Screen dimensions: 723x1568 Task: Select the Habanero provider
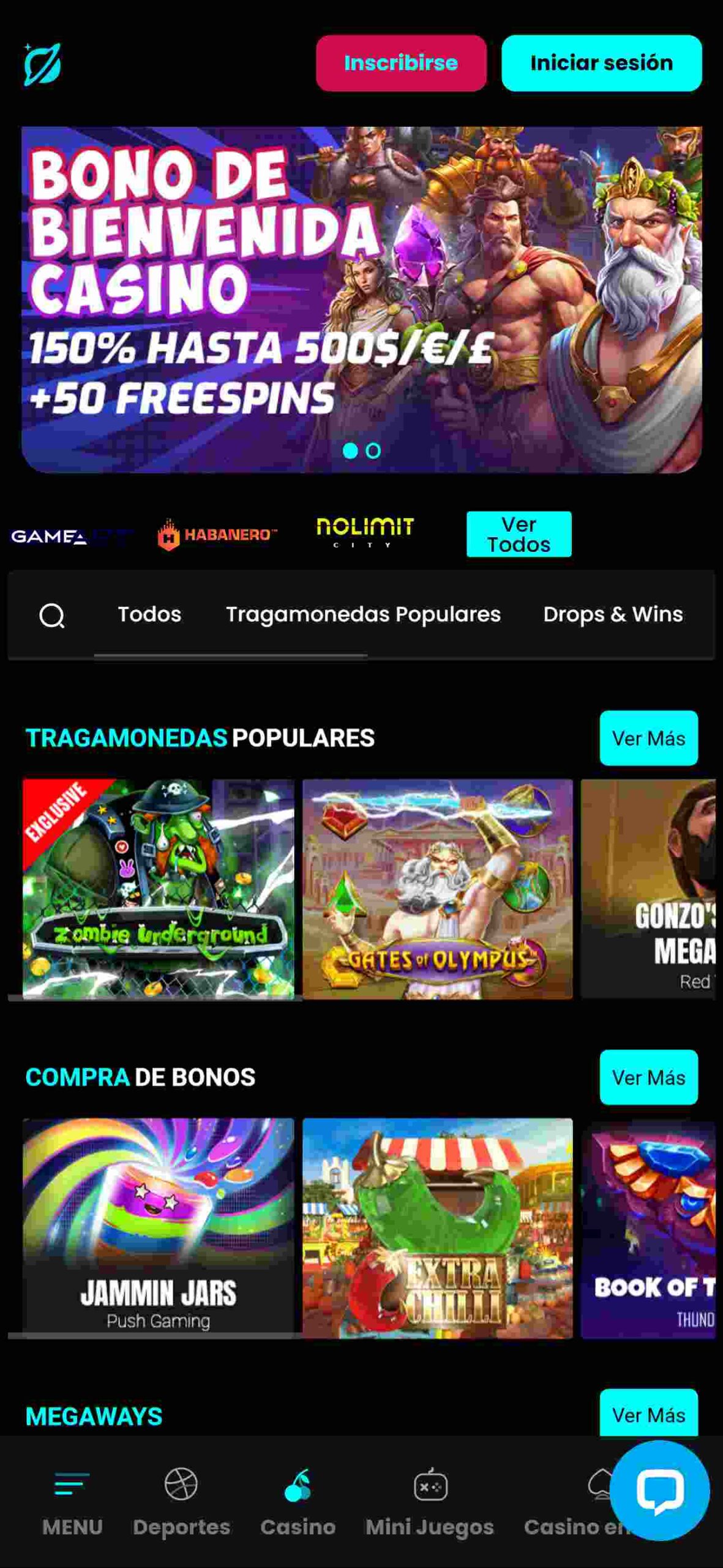pos(217,535)
